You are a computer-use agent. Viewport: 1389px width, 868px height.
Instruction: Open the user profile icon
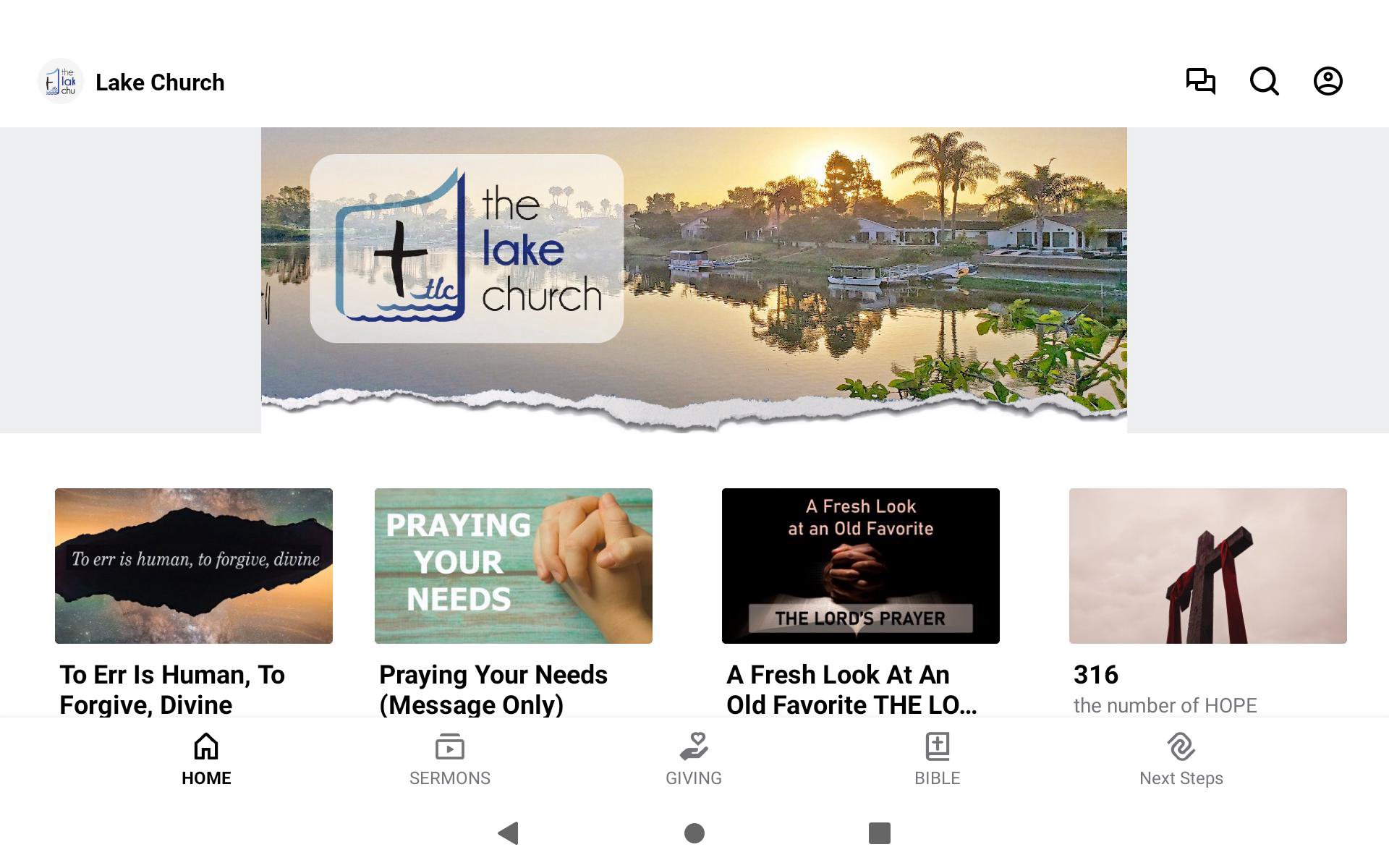[1328, 81]
